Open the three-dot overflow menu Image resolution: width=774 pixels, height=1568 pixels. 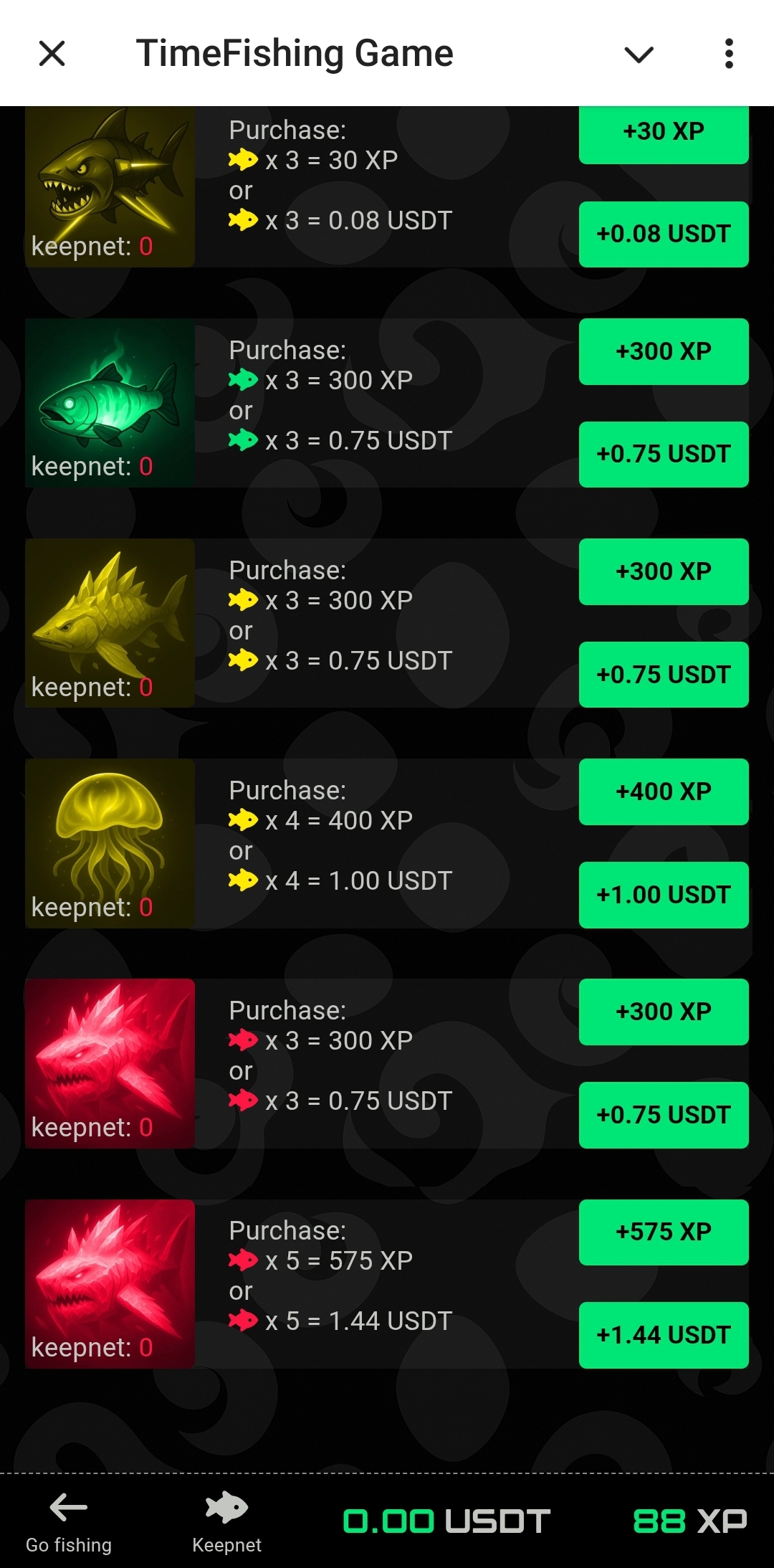point(729,54)
